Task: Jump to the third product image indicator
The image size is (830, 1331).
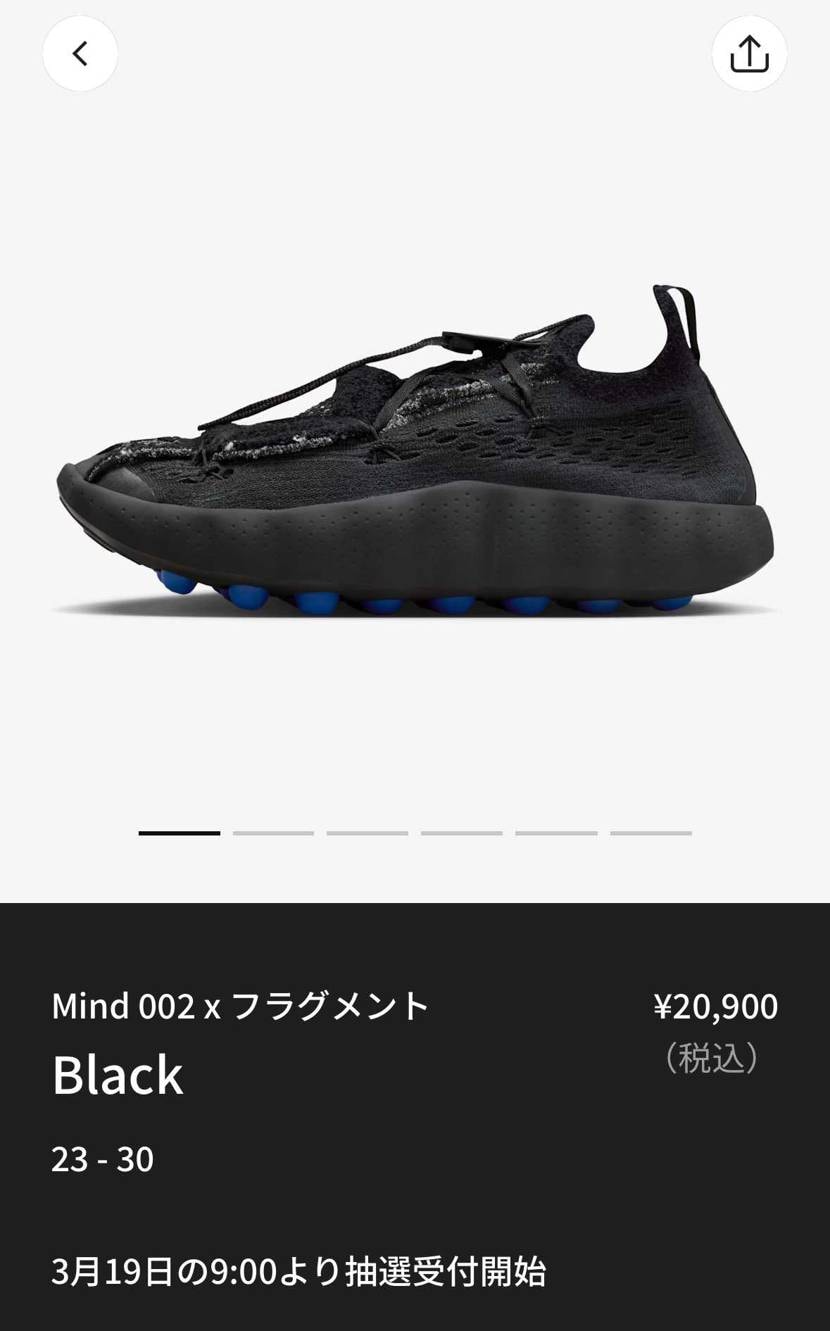Action: pos(366,832)
